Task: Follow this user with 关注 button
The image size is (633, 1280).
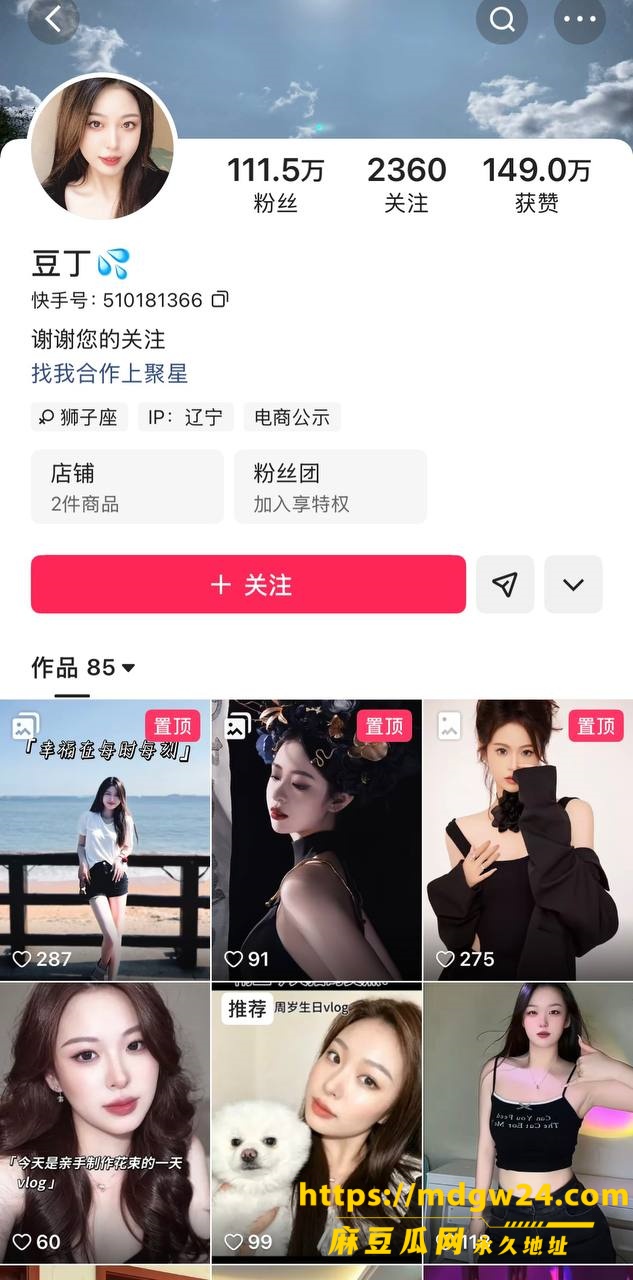Action: pos(248,584)
